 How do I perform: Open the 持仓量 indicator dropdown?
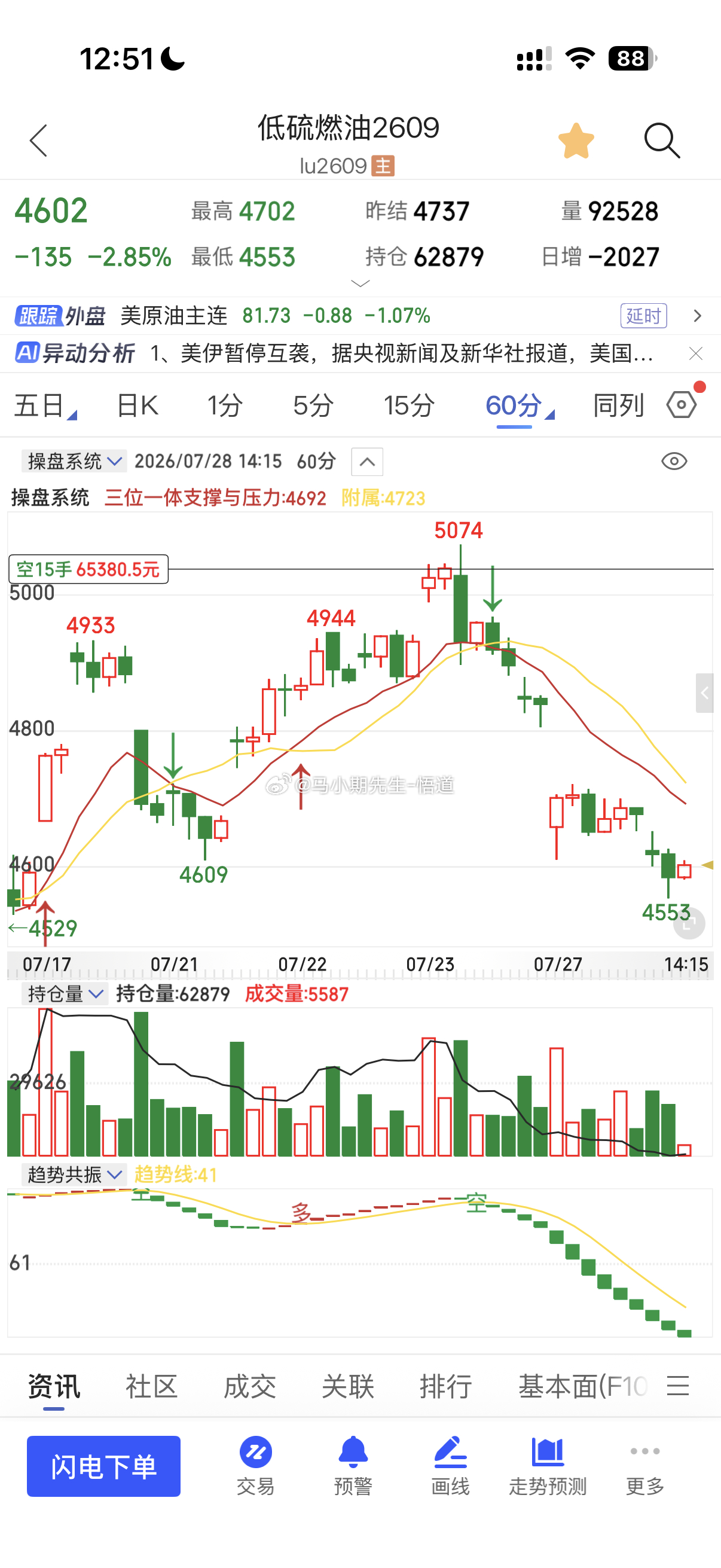point(65,994)
